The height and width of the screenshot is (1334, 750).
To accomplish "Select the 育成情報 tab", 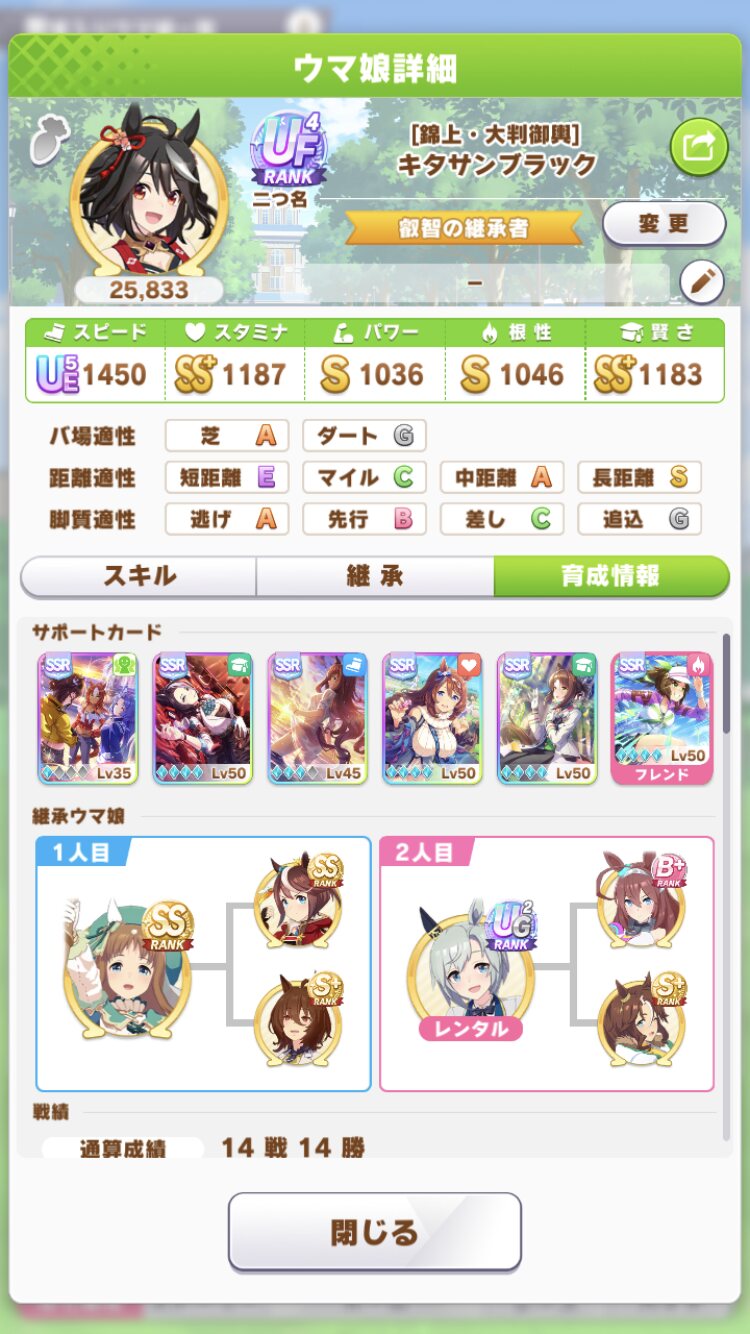I will (611, 576).
